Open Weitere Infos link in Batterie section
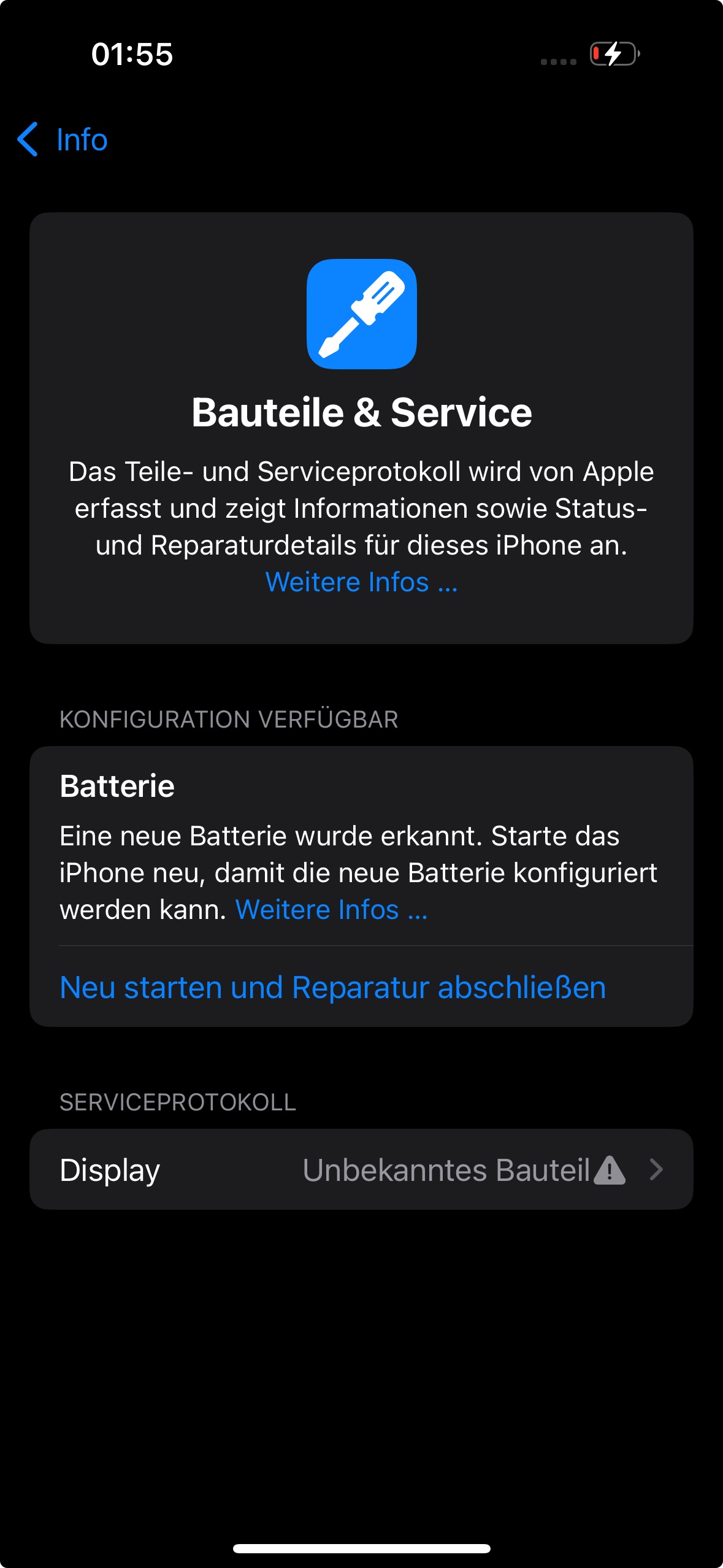723x1568 pixels. pyautogui.click(x=331, y=910)
